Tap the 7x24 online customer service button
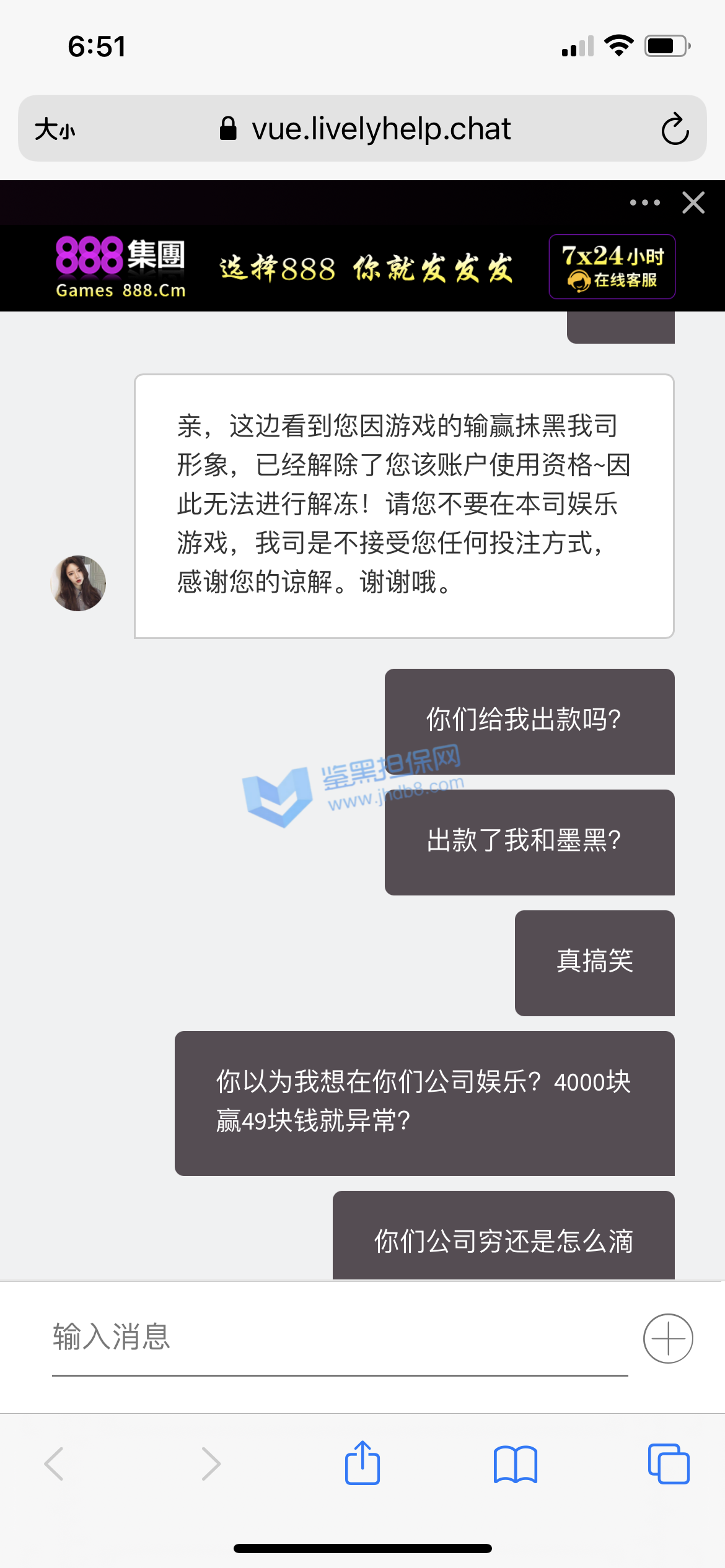The image size is (725, 1568). (612, 267)
